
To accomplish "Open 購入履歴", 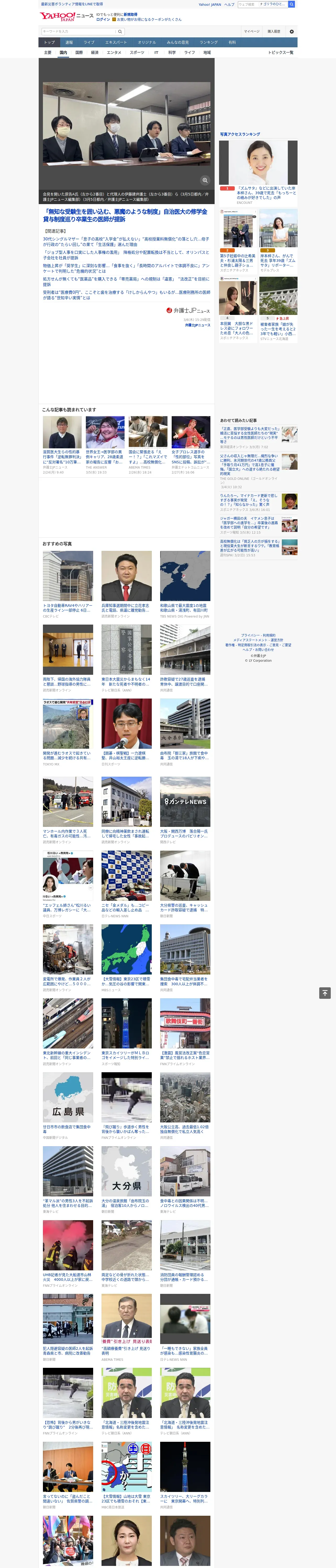I will coord(274,31).
